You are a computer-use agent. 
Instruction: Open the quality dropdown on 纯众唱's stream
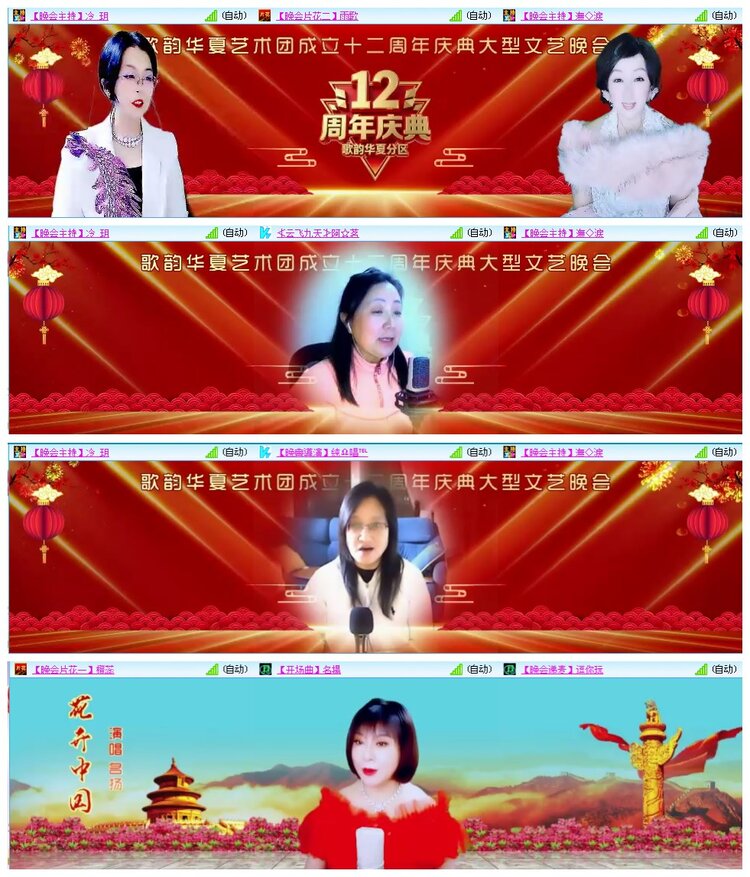pyautogui.click(x=480, y=452)
